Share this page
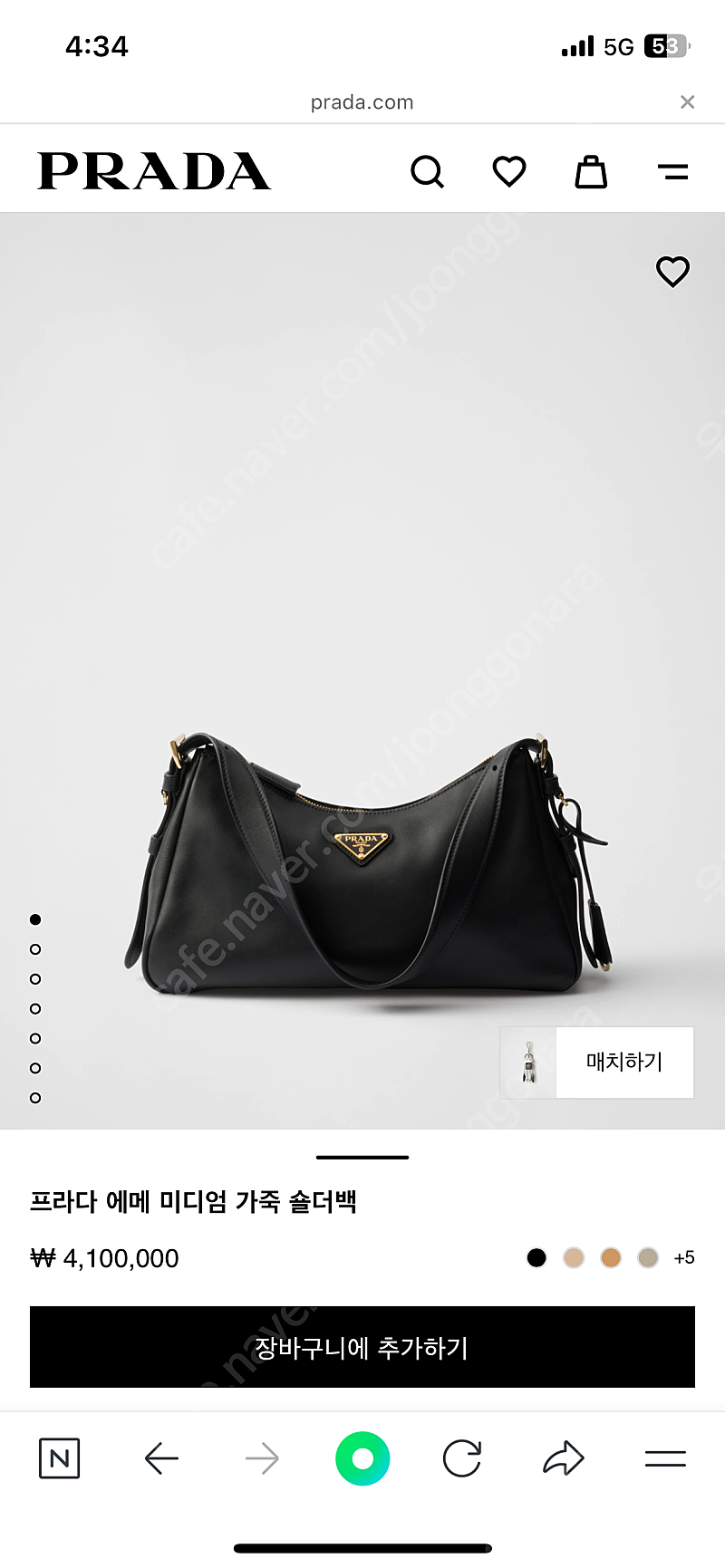The width and height of the screenshot is (725, 1568). 564,1458
